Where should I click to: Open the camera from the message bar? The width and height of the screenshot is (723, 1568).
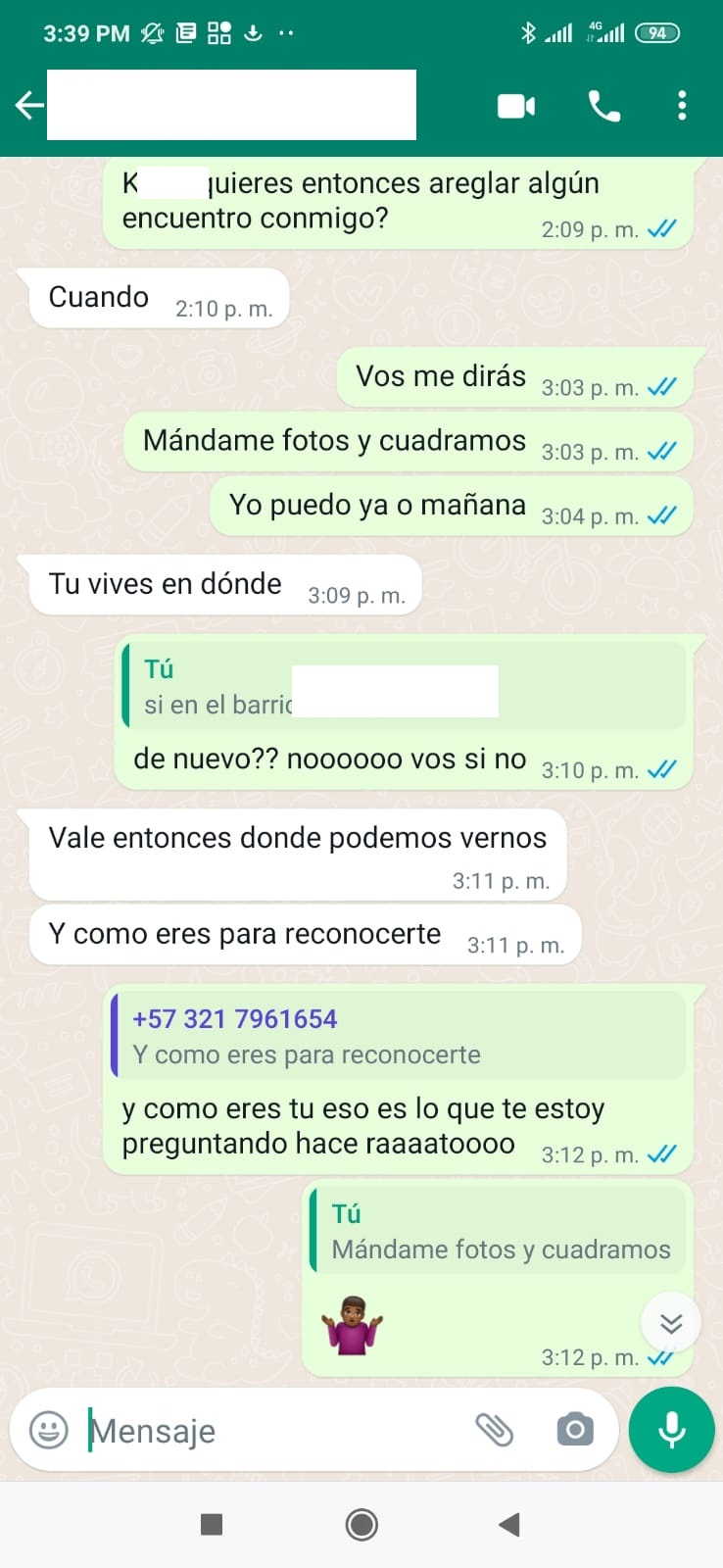575,1431
